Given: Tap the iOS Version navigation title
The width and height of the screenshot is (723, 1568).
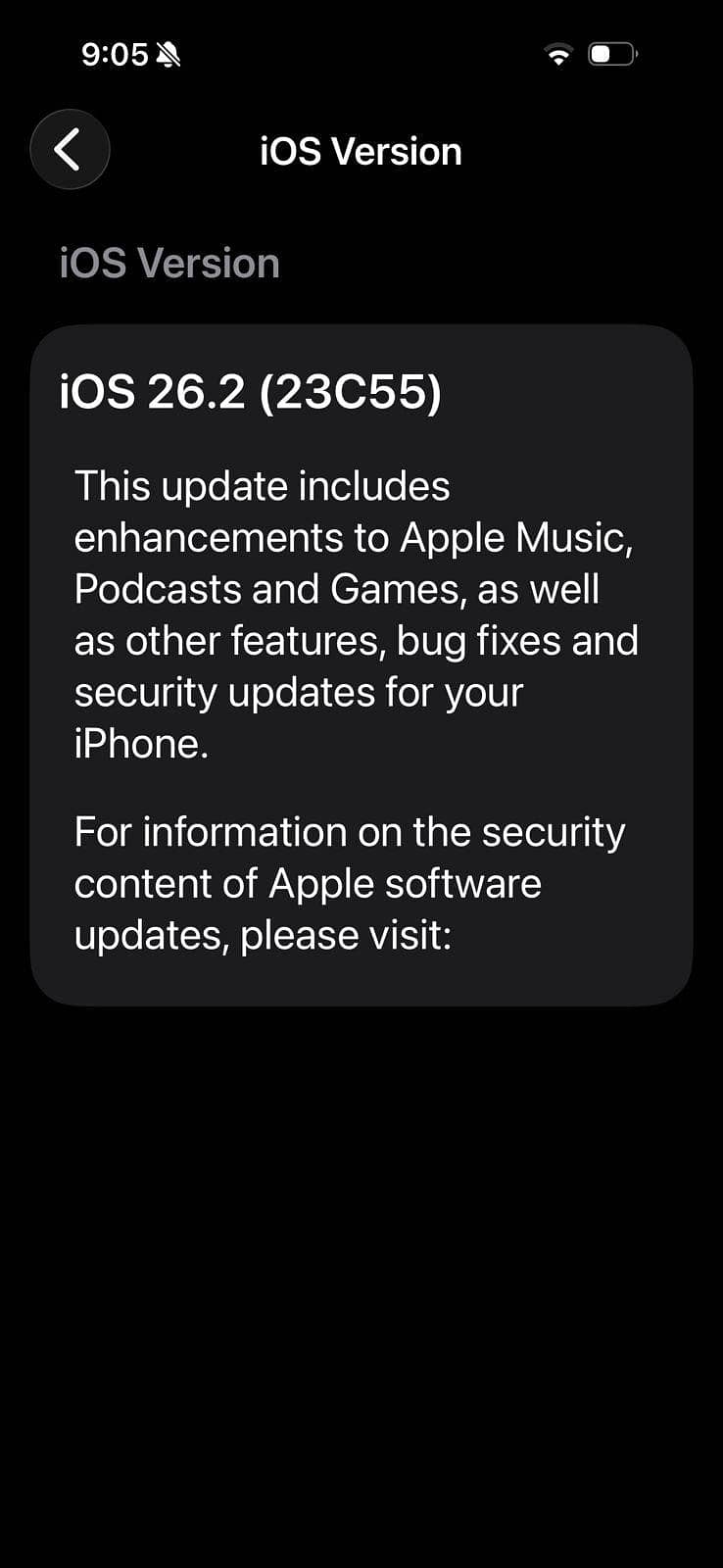Looking at the screenshot, I should (361, 150).
